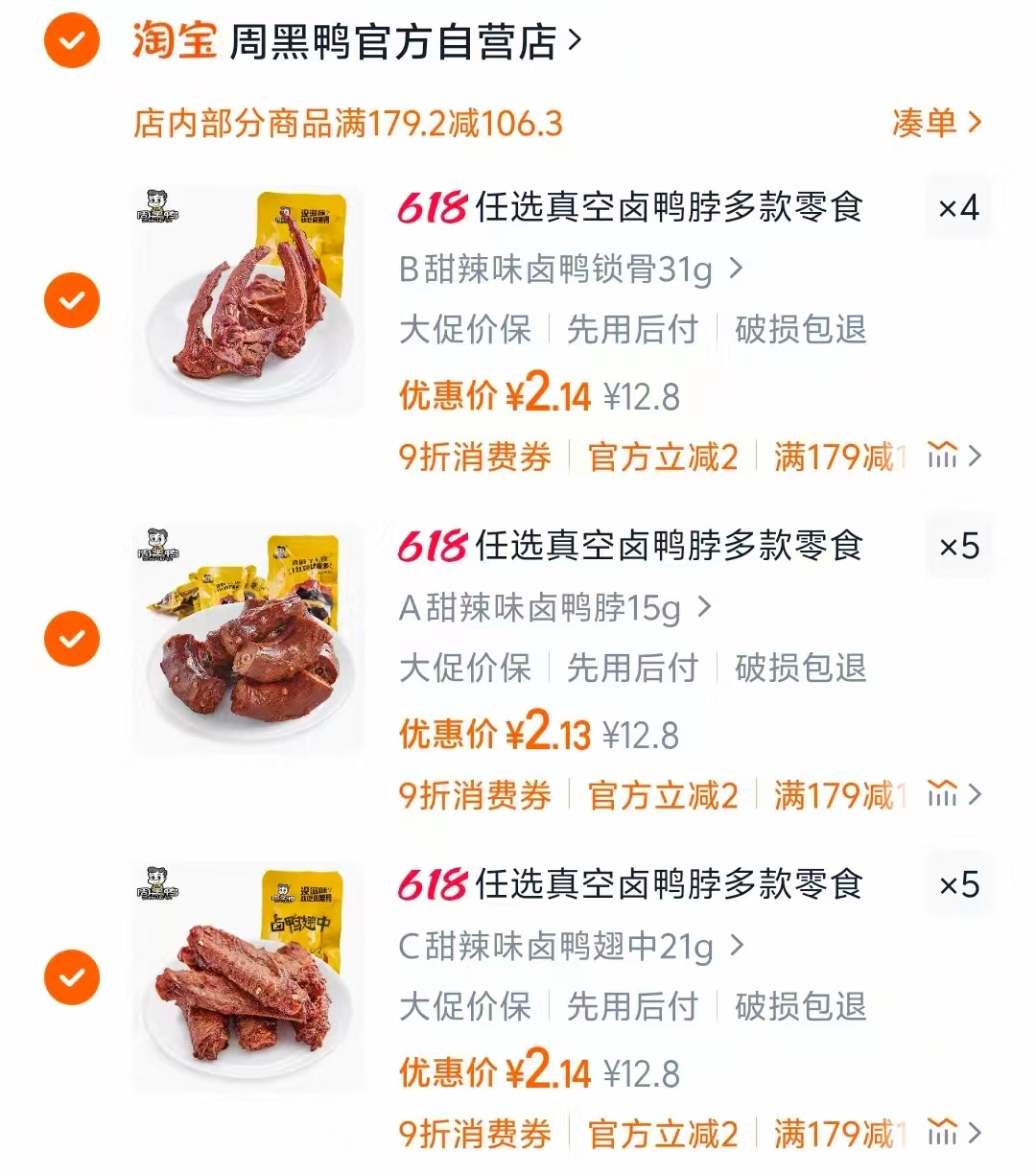Click the orange store checkmark next to 淘宝
This screenshot has width=1036, height=1174.
(x=71, y=42)
